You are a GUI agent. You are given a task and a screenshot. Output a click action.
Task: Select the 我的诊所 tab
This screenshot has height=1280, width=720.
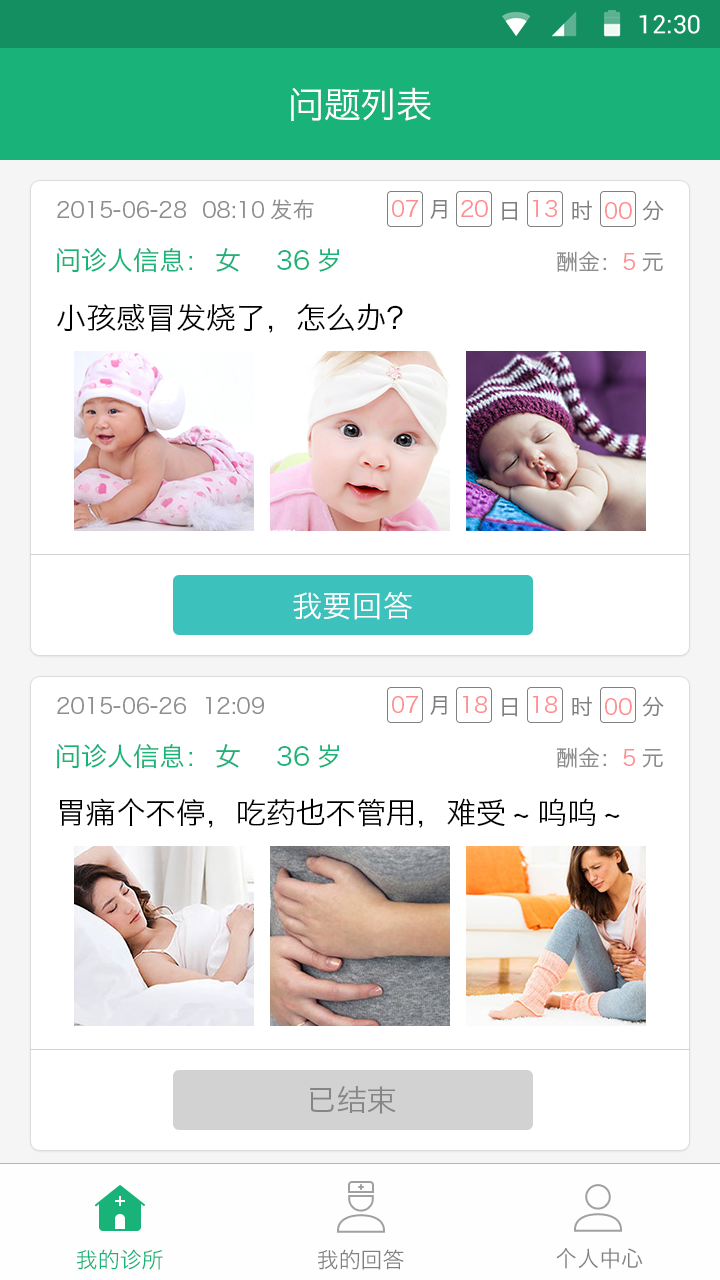click(120, 1225)
